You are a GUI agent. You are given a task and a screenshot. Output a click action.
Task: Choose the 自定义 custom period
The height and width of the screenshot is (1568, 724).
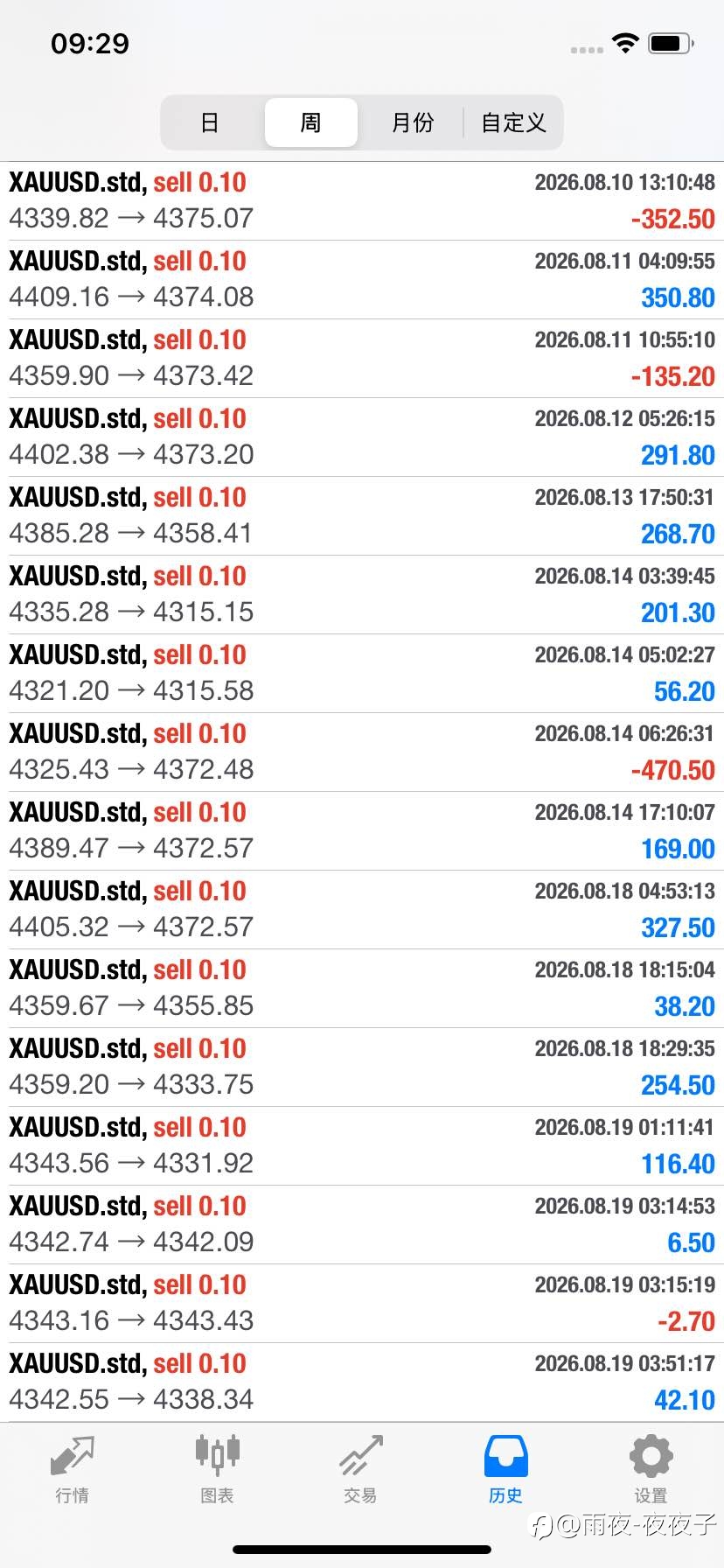pos(513,122)
